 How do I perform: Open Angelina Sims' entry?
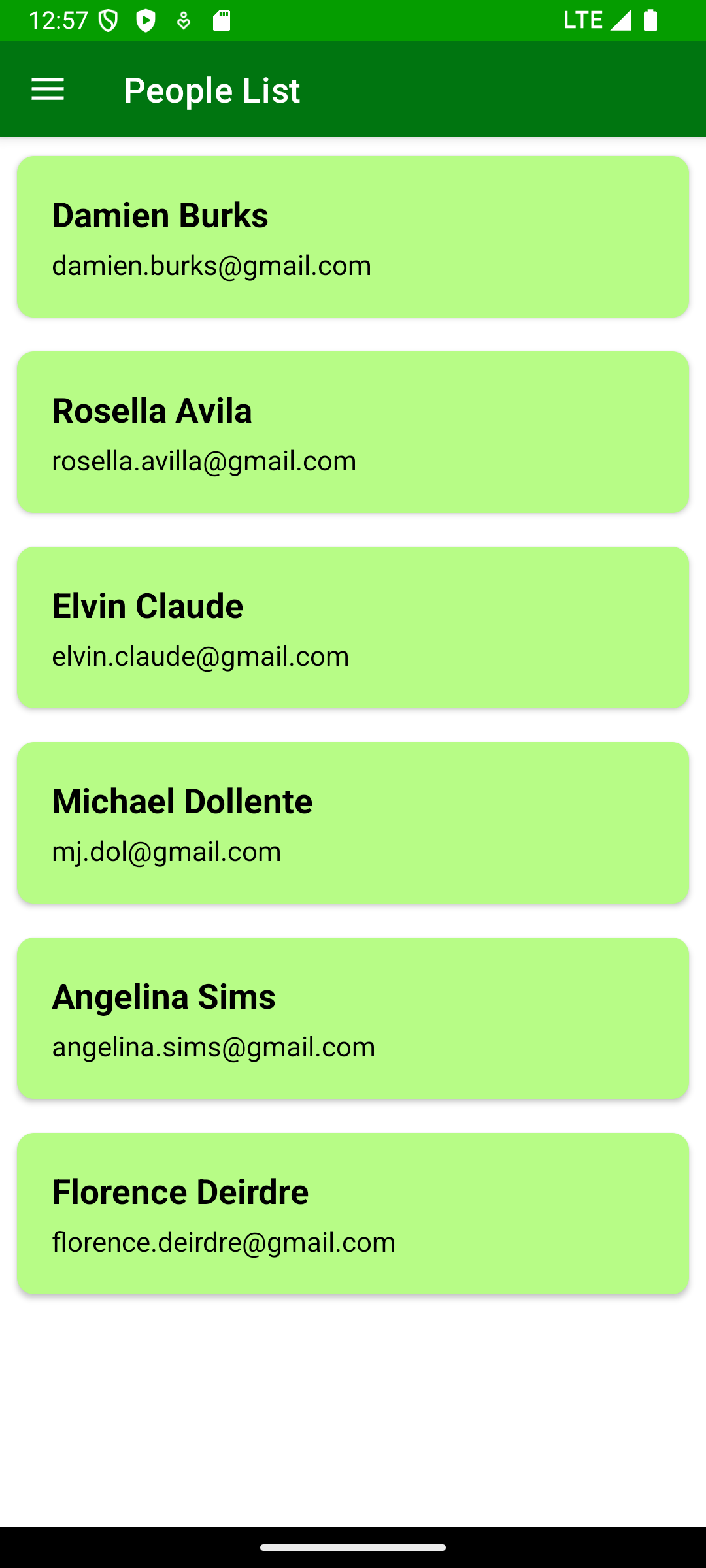353,1018
